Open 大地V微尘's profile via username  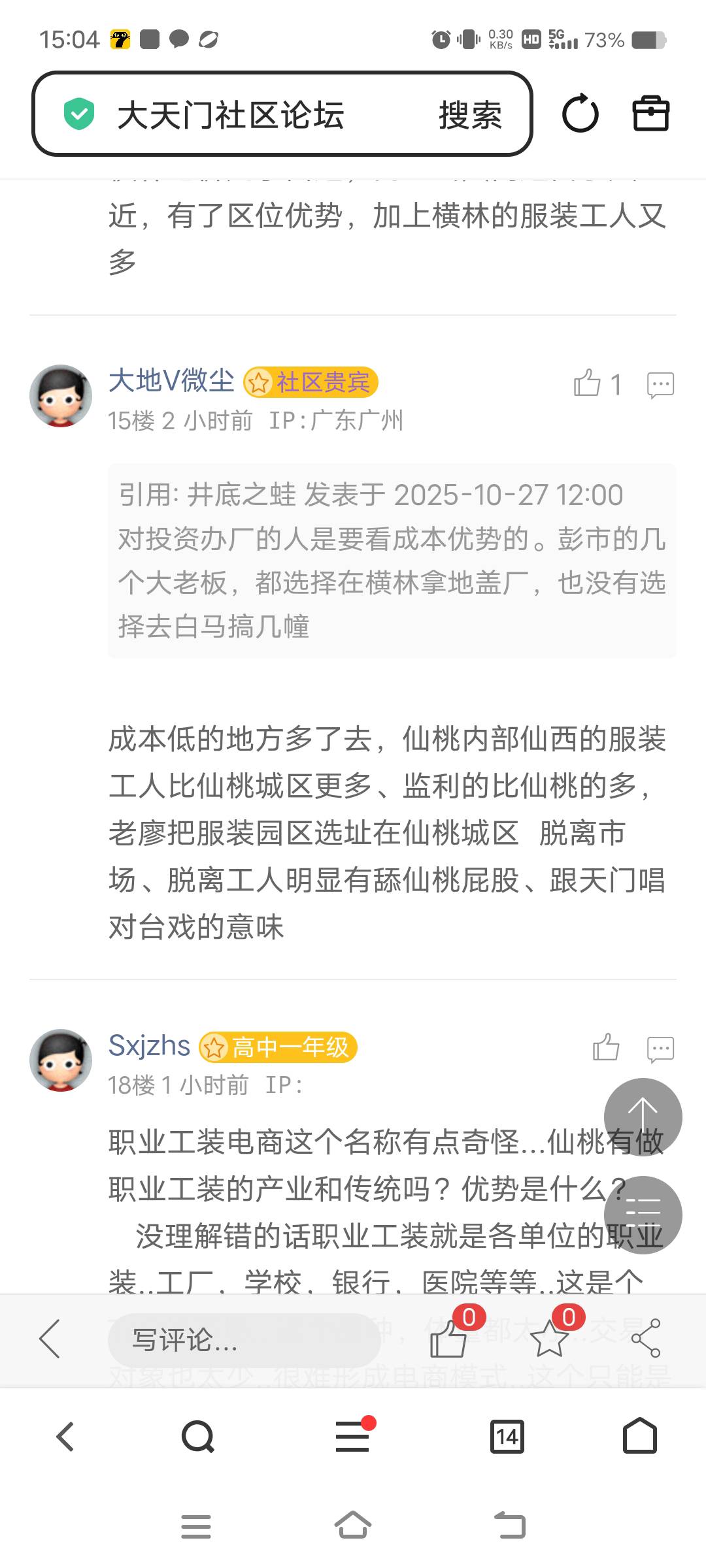coord(171,380)
